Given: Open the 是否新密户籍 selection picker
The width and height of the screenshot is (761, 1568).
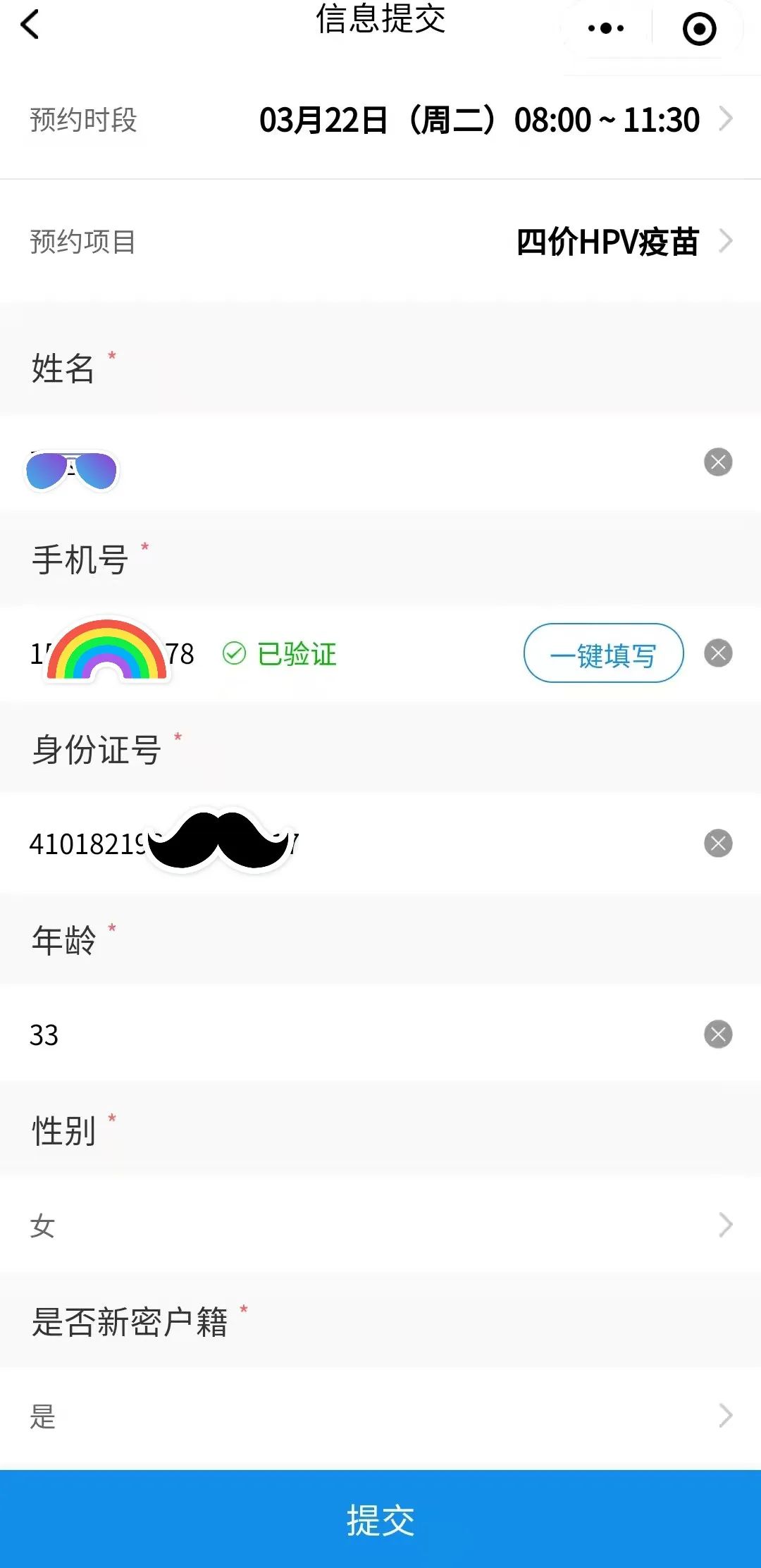Looking at the screenshot, I should click(380, 1416).
